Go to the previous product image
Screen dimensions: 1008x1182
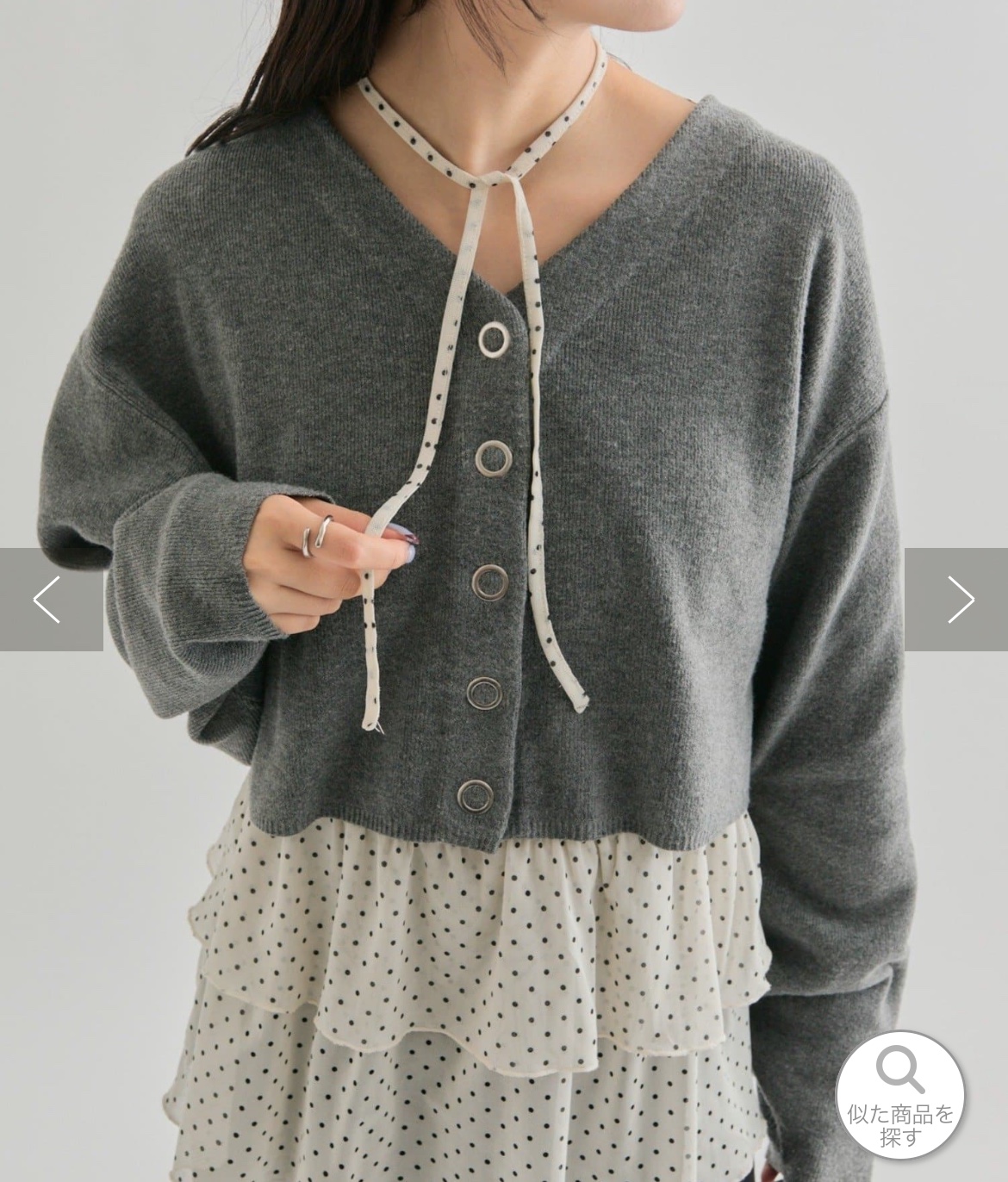point(50,599)
